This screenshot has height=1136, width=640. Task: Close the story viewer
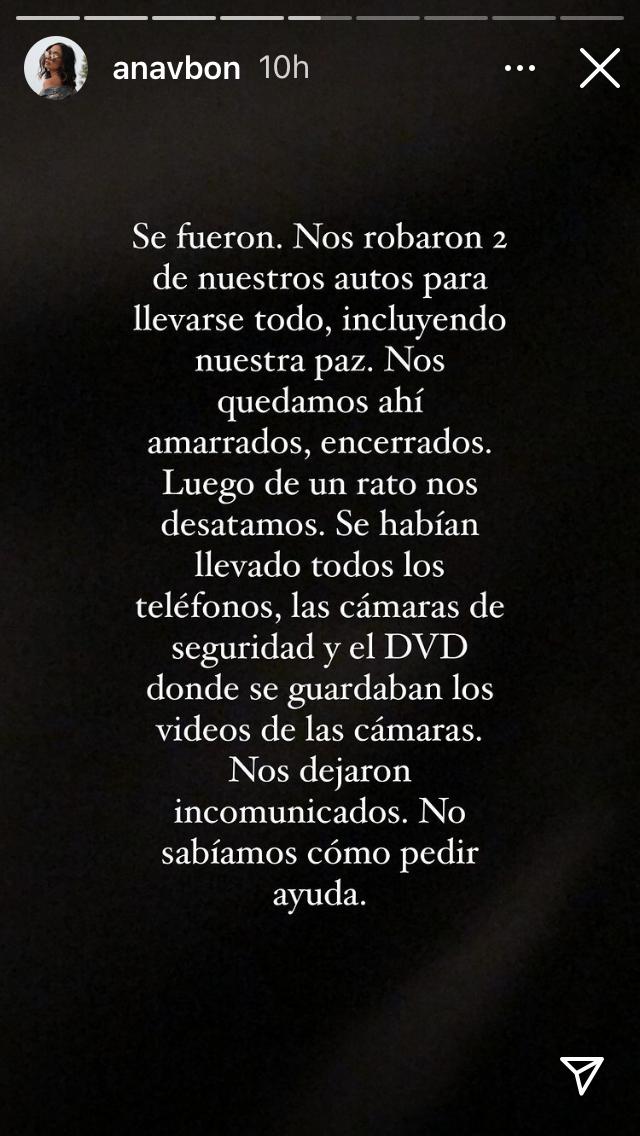[x=600, y=68]
